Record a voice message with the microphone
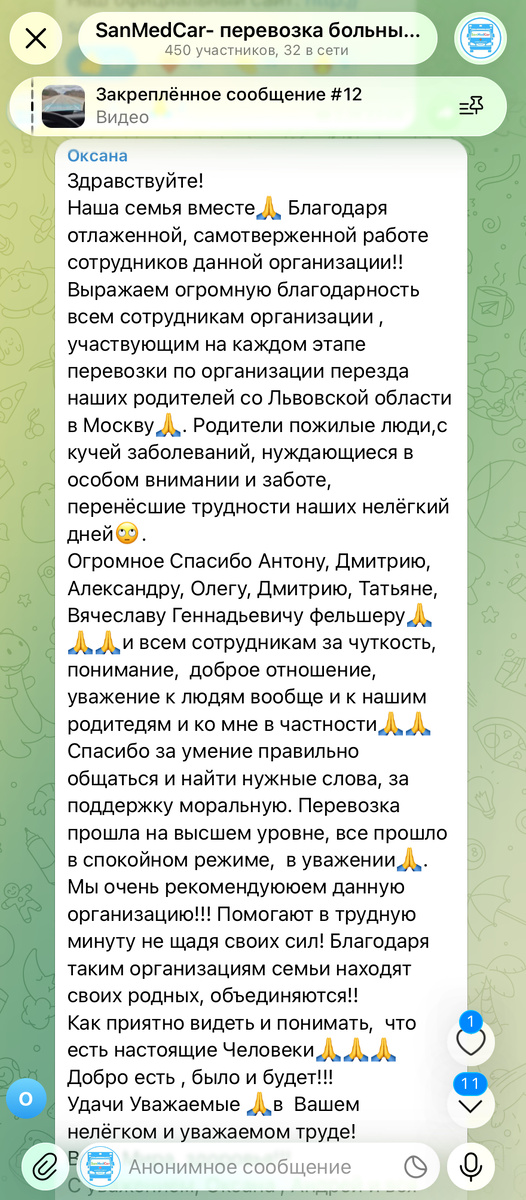 [470, 1166]
